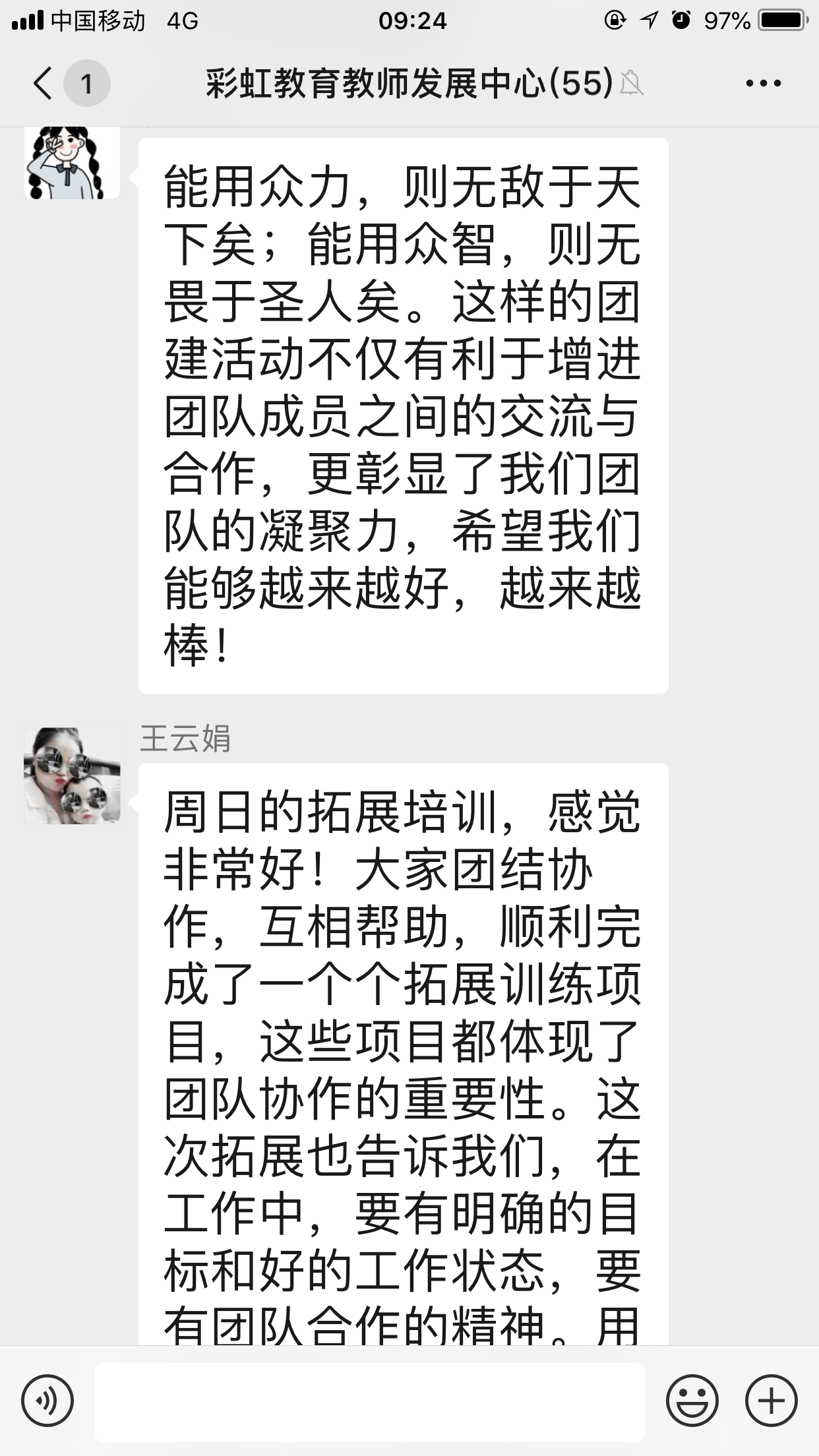819x1456 pixels.
Task: Go back to the chat list
Action: tap(44, 84)
